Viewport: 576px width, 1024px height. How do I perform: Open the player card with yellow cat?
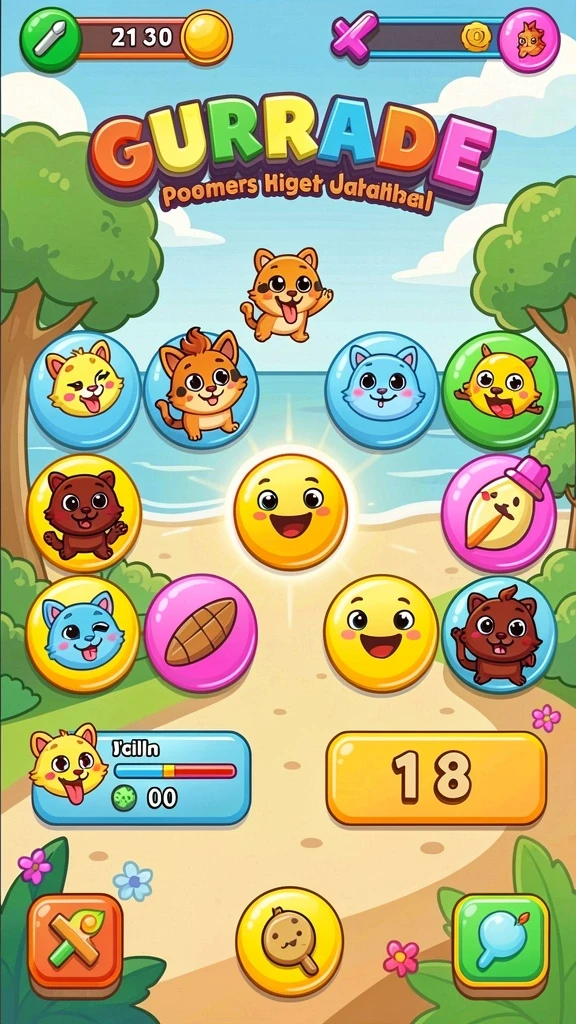(x=140, y=777)
